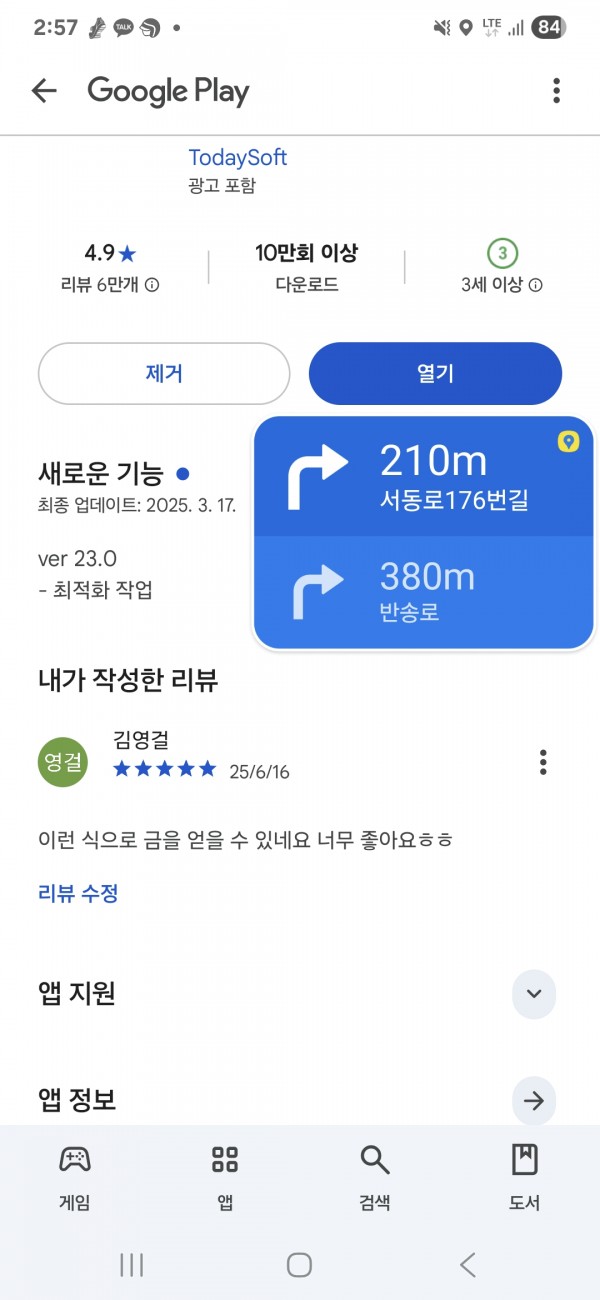Open the floating navigation direction widget
Screen dimensions: 600x1300
(x=424, y=533)
